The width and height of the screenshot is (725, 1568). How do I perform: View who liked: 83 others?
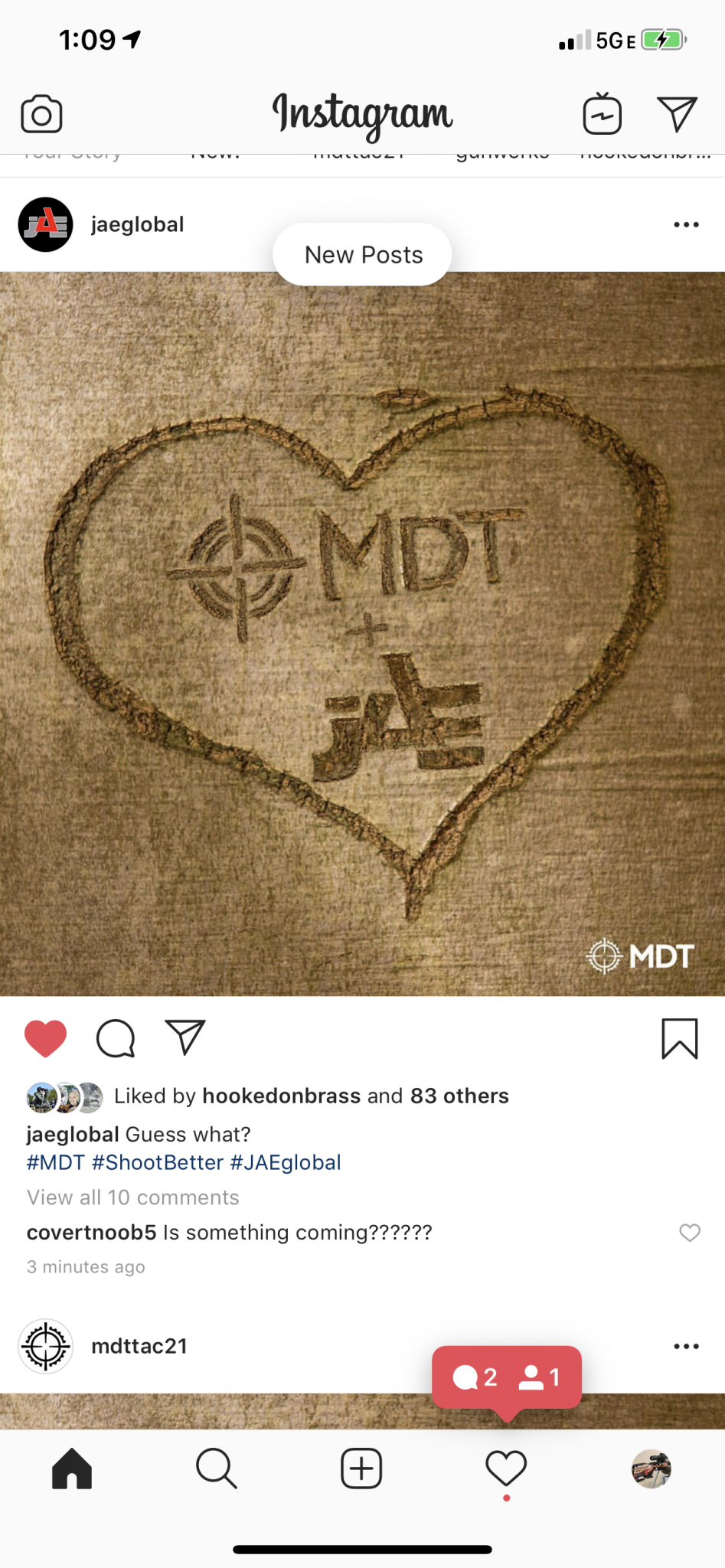click(x=459, y=1096)
